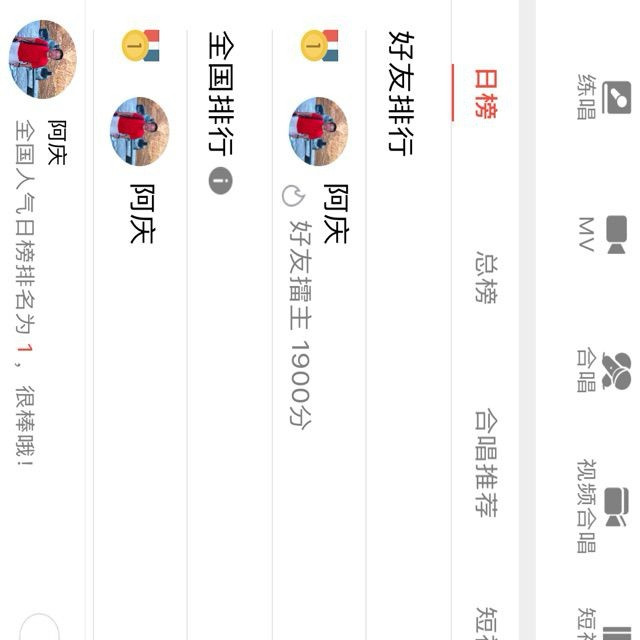The image size is (640, 640).
Task: Open the 视频合唱 video duet option
Action: 603,506
